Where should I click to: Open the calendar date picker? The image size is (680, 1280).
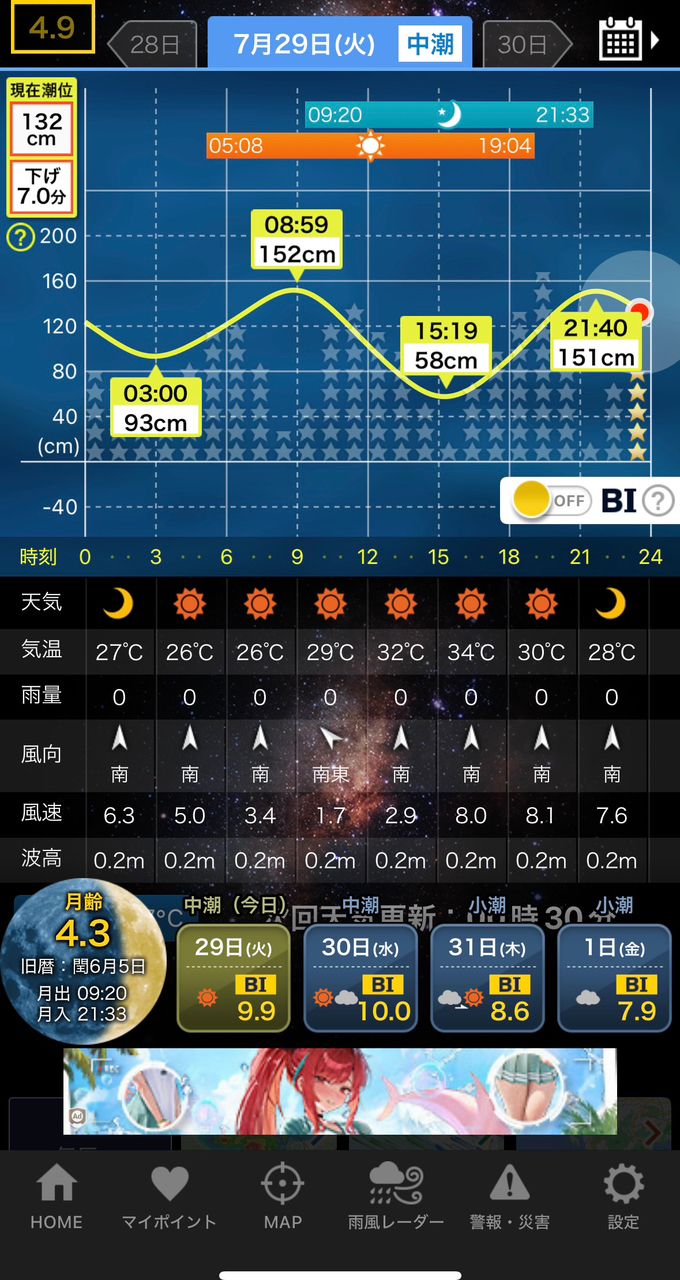(x=627, y=41)
